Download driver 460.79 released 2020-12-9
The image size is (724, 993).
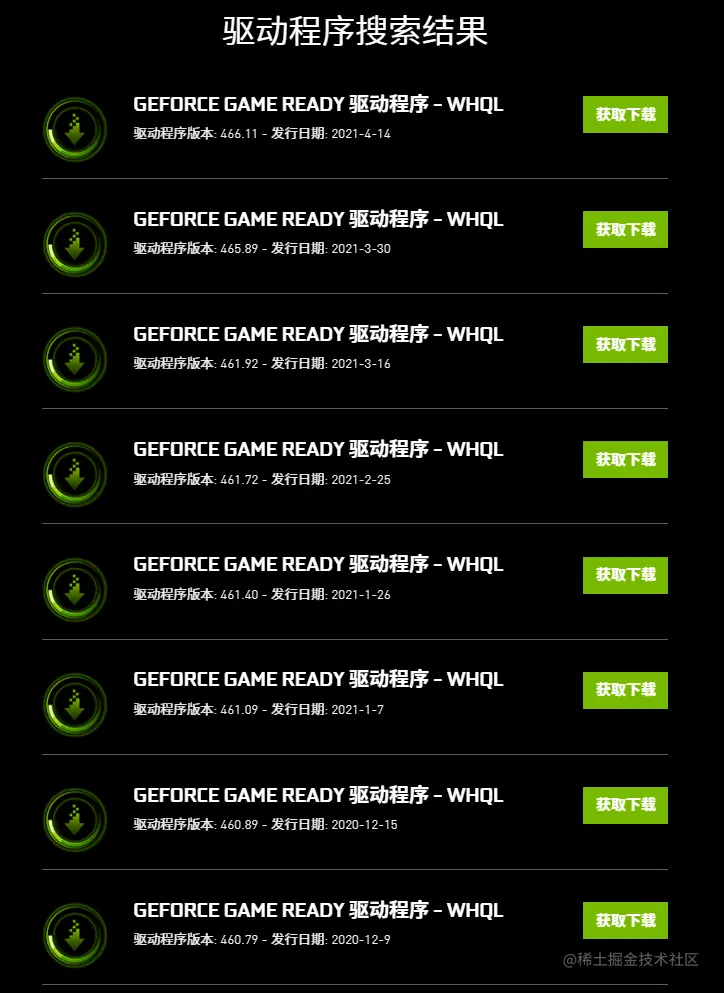pos(625,920)
